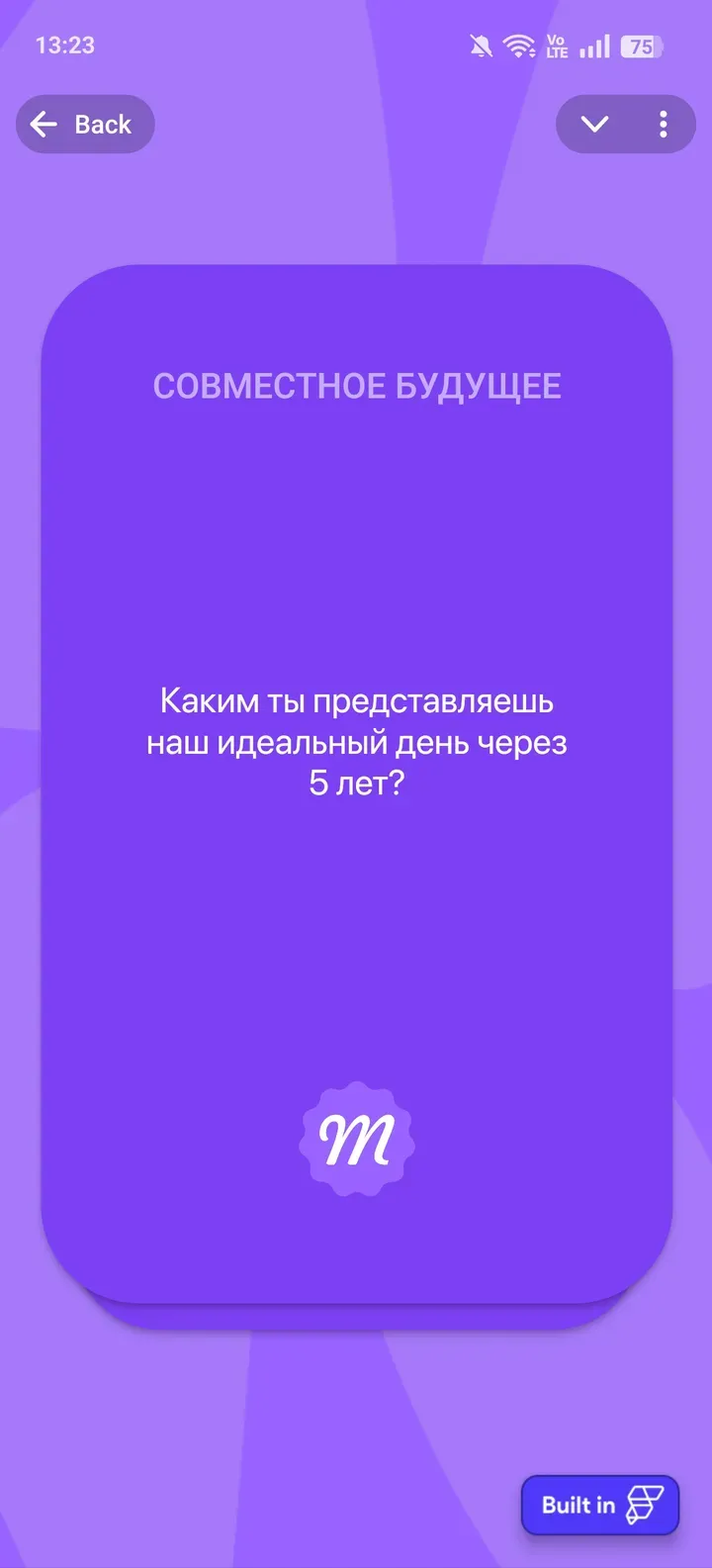Image resolution: width=712 pixels, height=1568 pixels.
Task: Open the Built in badge
Action: coord(600,1505)
